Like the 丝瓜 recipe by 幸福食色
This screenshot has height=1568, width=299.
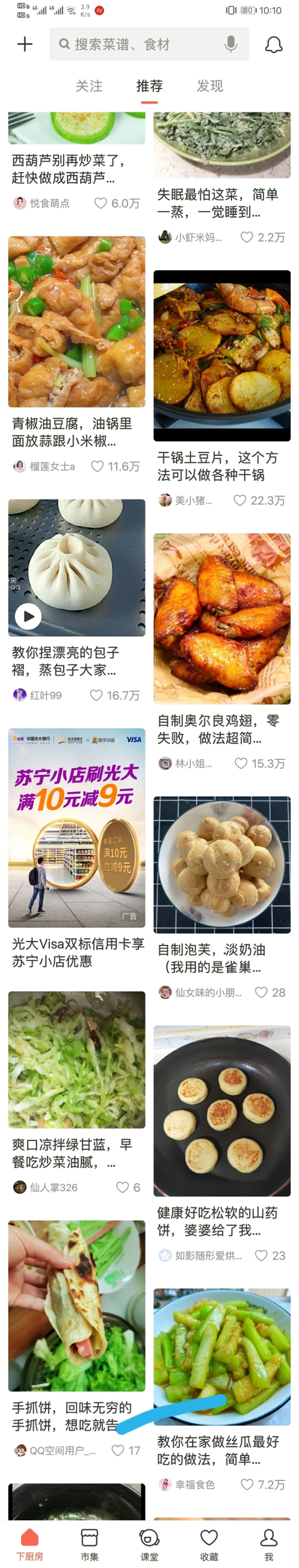[x=247, y=1485]
